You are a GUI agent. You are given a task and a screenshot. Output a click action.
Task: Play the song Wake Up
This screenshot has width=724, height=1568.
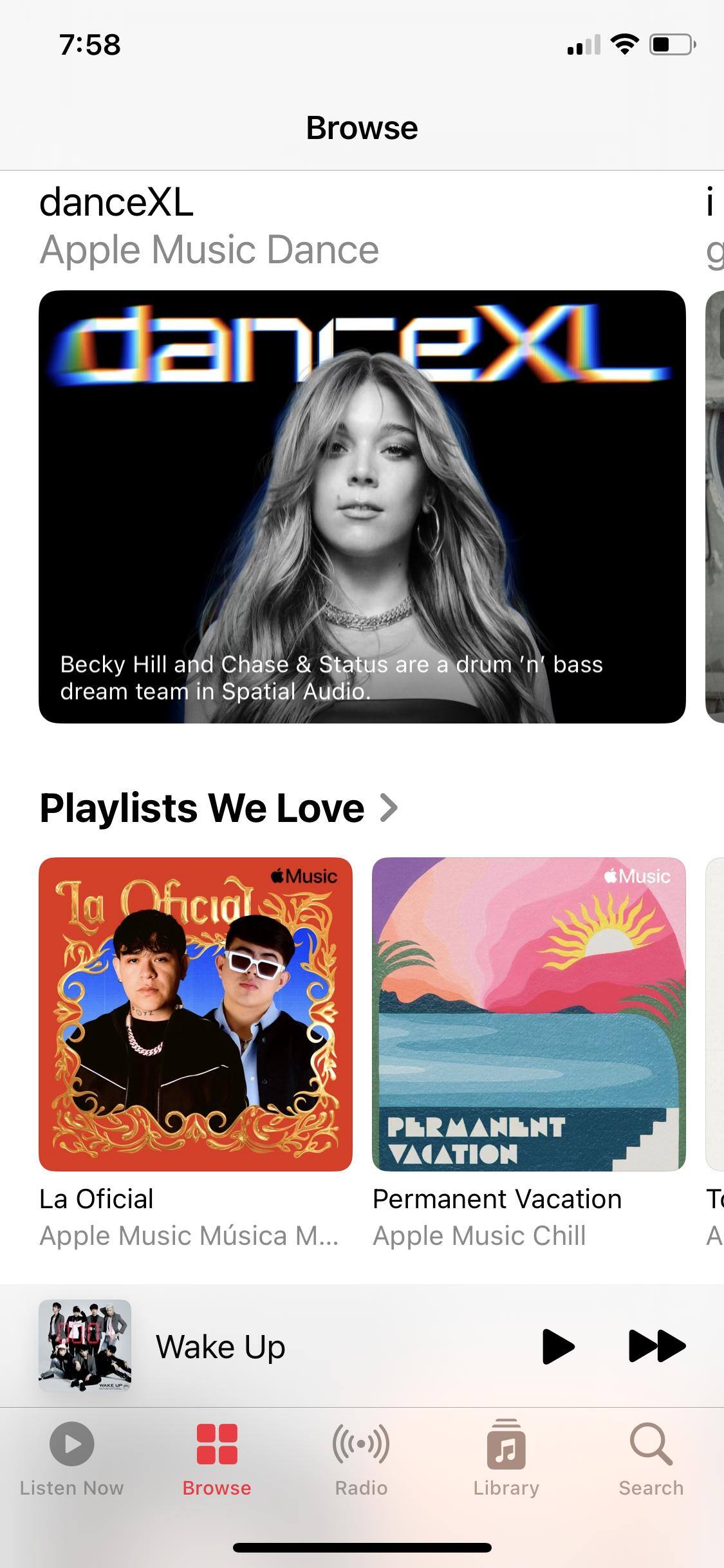(557, 1346)
